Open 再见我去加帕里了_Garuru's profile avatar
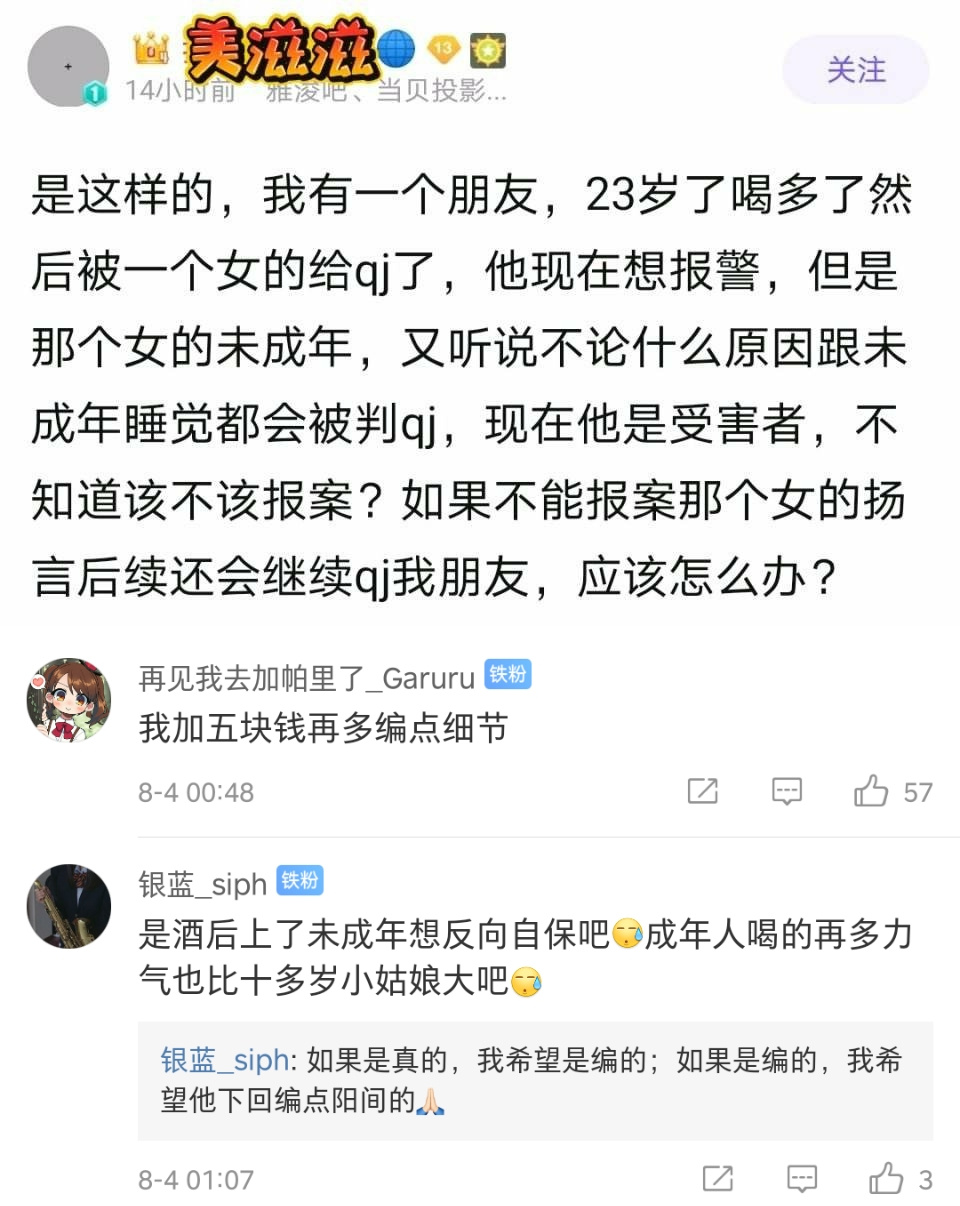960x1206 pixels. [x=68, y=699]
